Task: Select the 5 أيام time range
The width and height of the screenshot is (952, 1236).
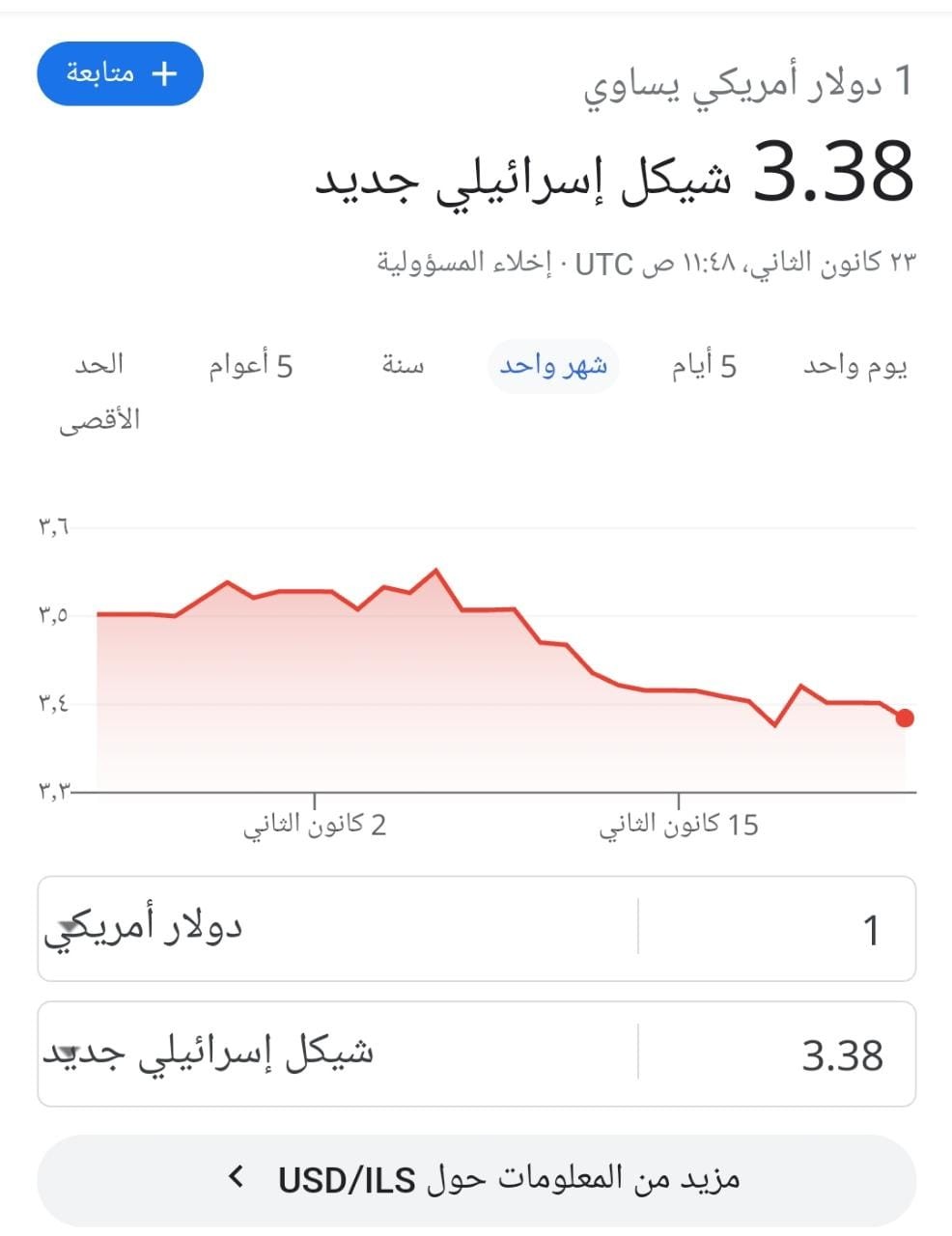Action: [x=704, y=366]
